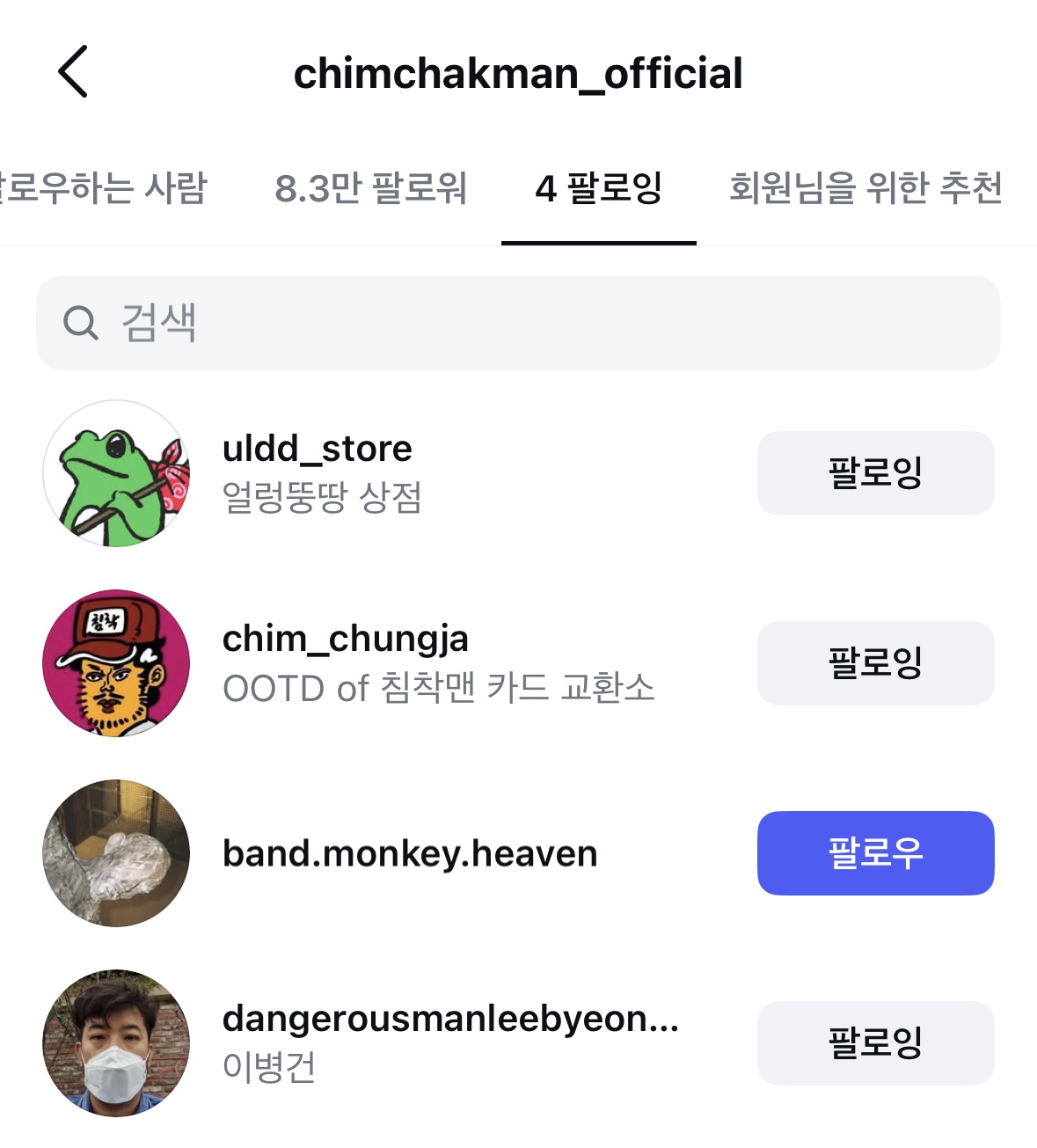Open the chim_chungja profile

coord(345,640)
